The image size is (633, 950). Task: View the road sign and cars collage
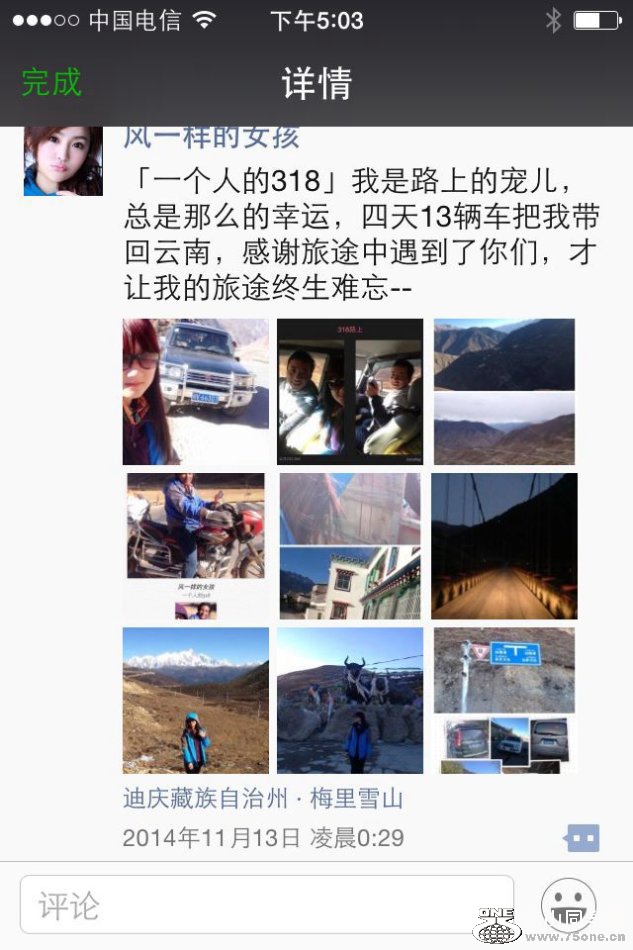(504, 700)
